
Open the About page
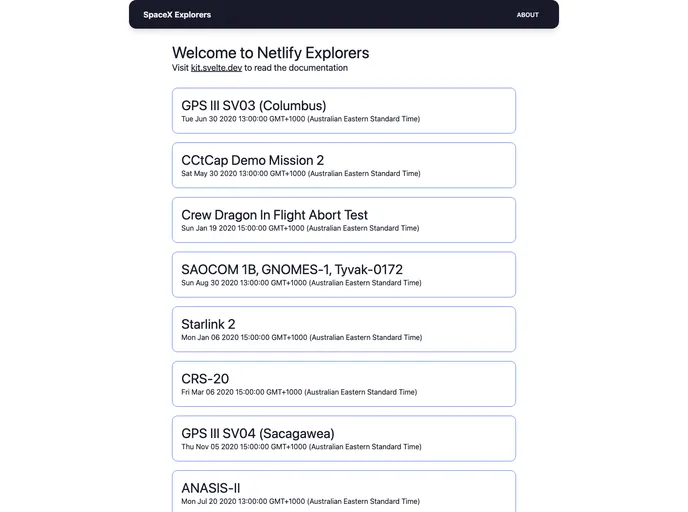(527, 15)
